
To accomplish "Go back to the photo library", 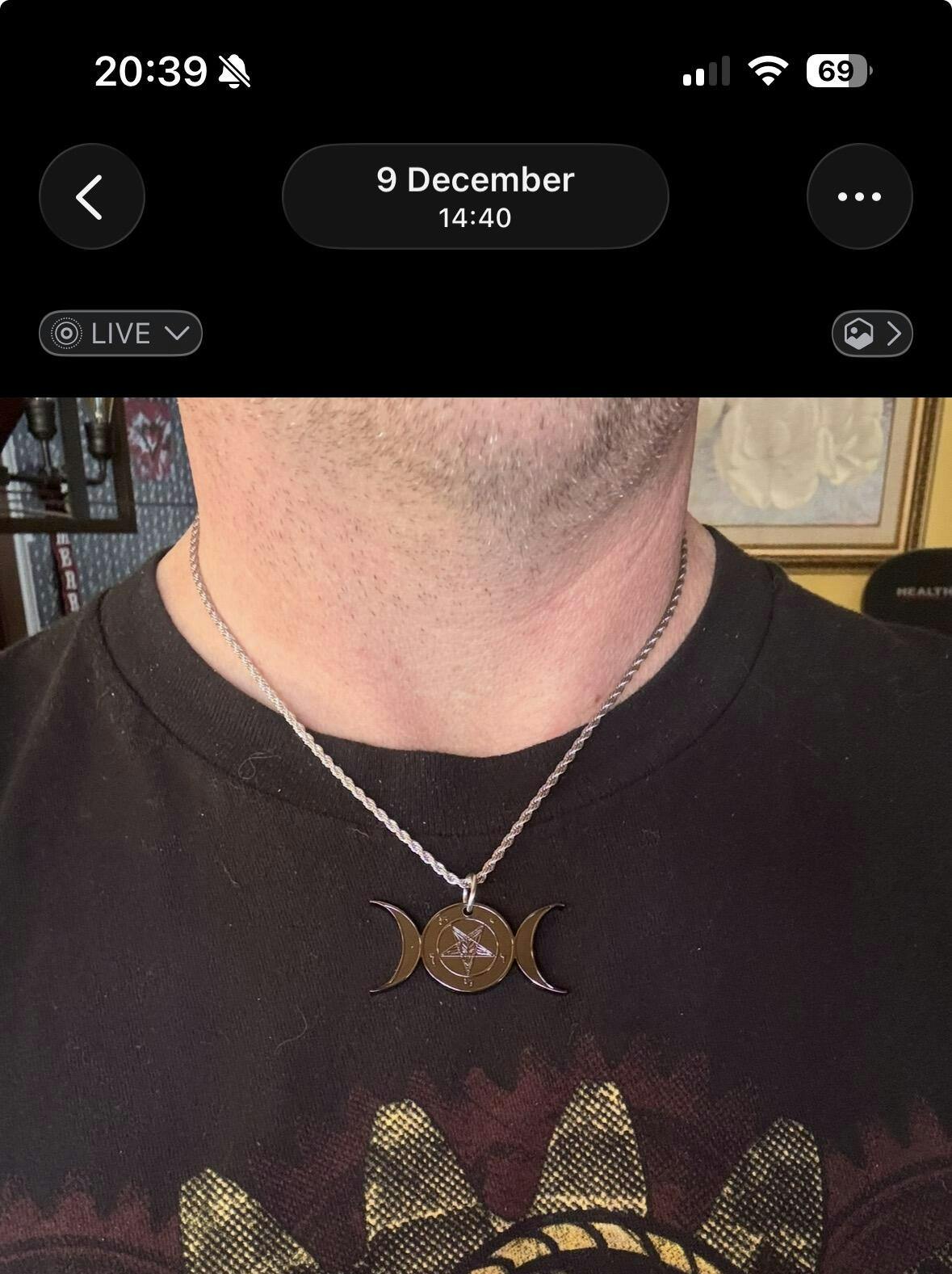I will pos(91,196).
